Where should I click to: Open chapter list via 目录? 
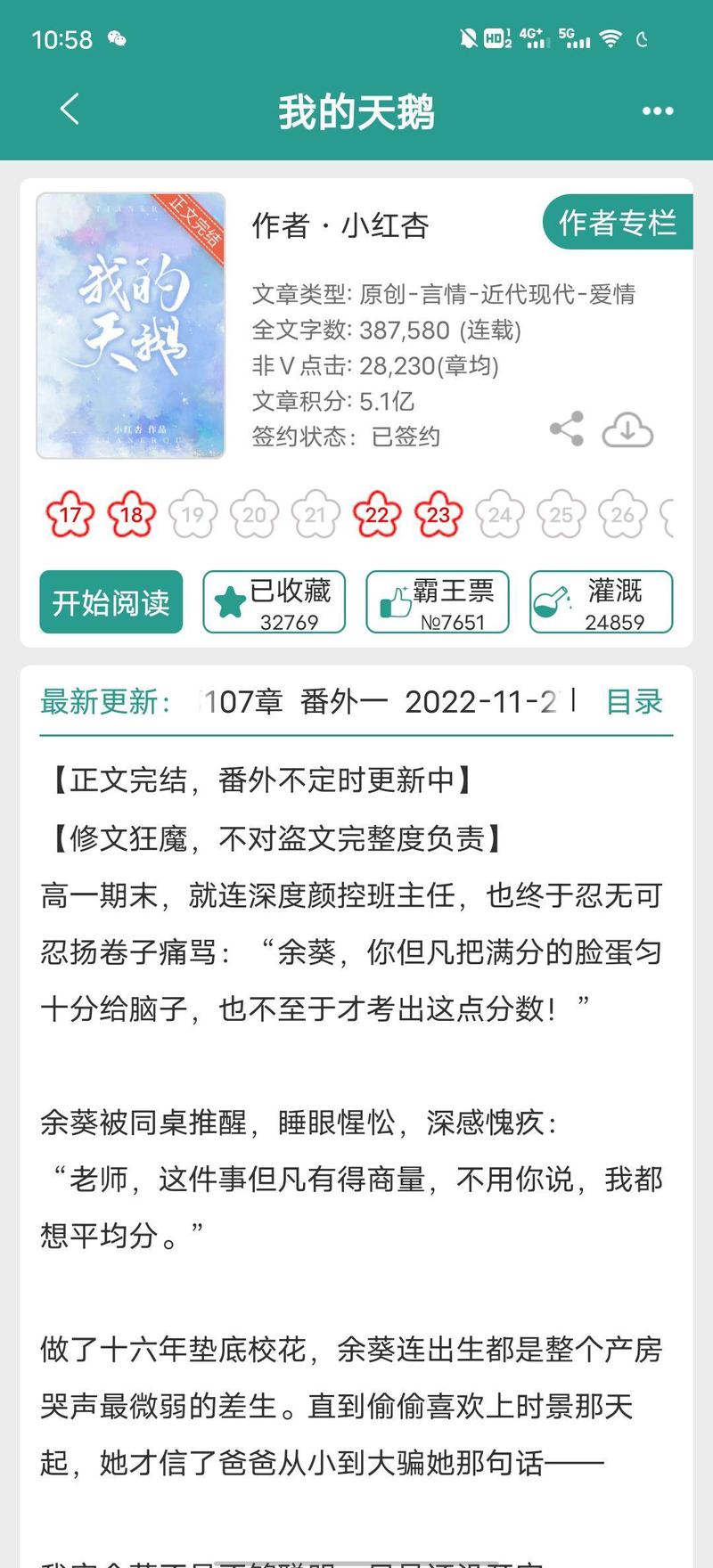pos(634,702)
